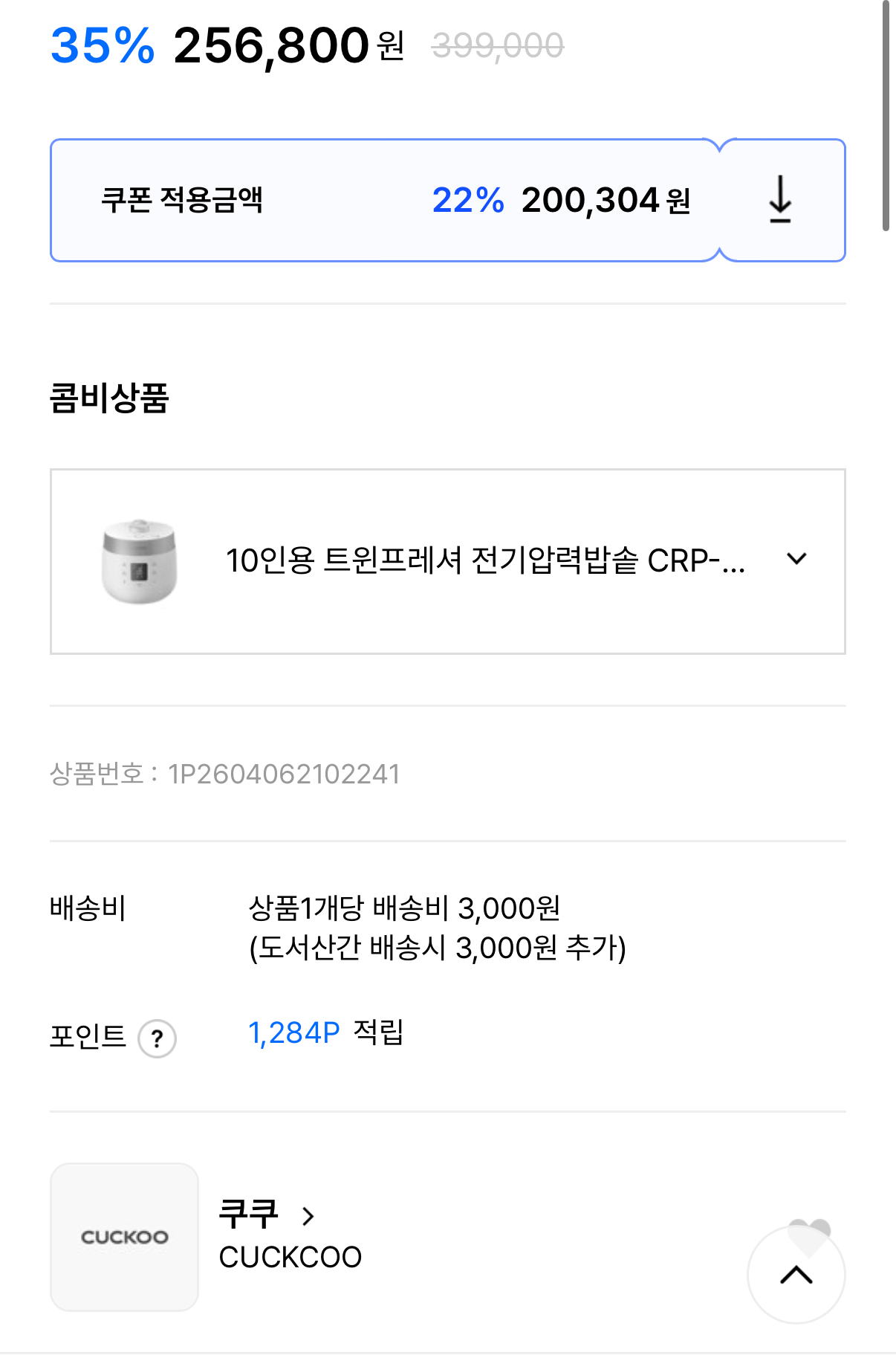The height and width of the screenshot is (1358, 896).
Task: Click the 1,284P points link
Action: (294, 1030)
